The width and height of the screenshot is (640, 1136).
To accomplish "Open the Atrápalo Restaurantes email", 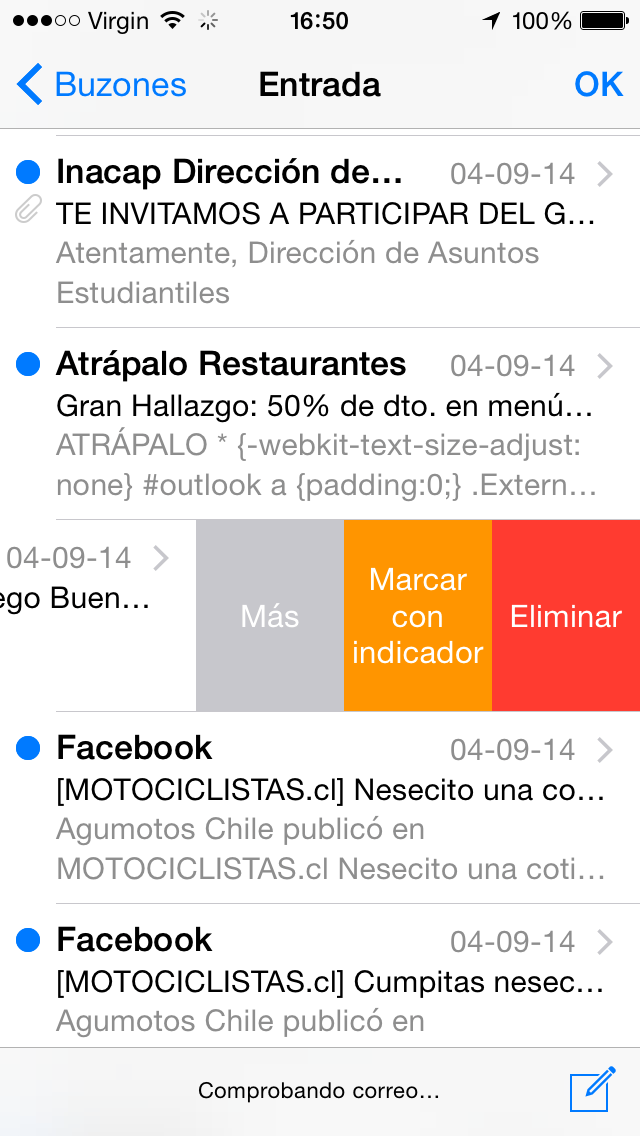I will (x=320, y=424).
